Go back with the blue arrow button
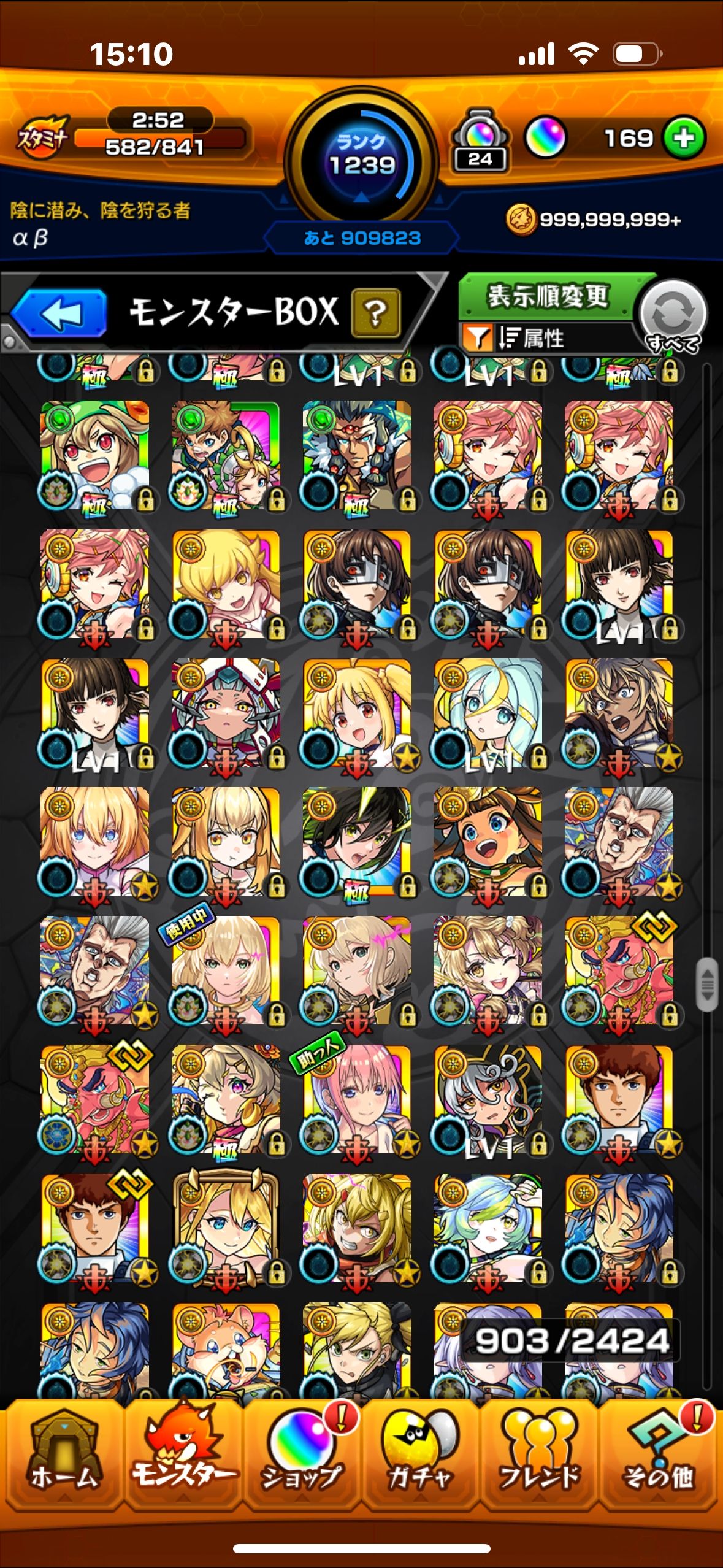723x1568 pixels. (x=59, y=313)
